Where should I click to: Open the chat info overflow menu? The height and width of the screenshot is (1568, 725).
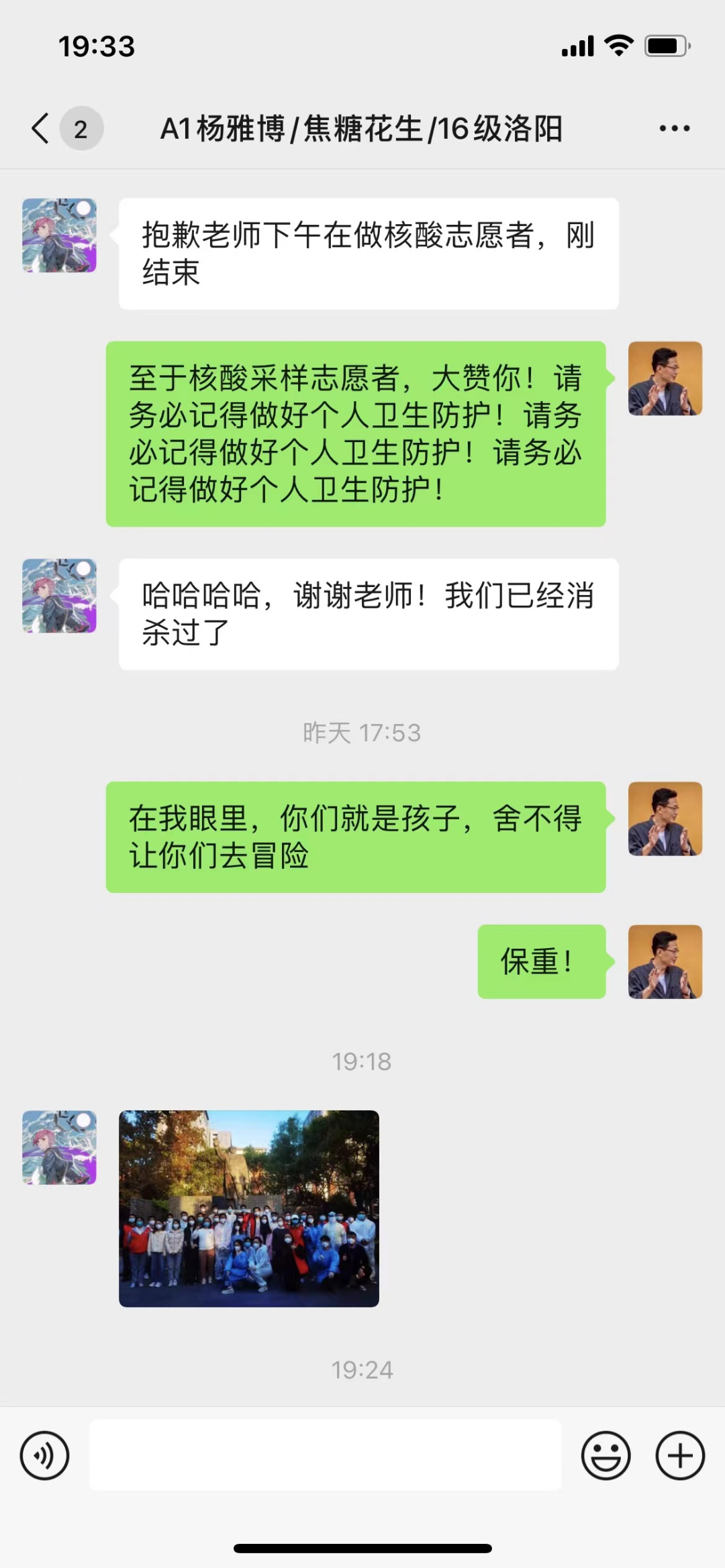coord(674,128)
